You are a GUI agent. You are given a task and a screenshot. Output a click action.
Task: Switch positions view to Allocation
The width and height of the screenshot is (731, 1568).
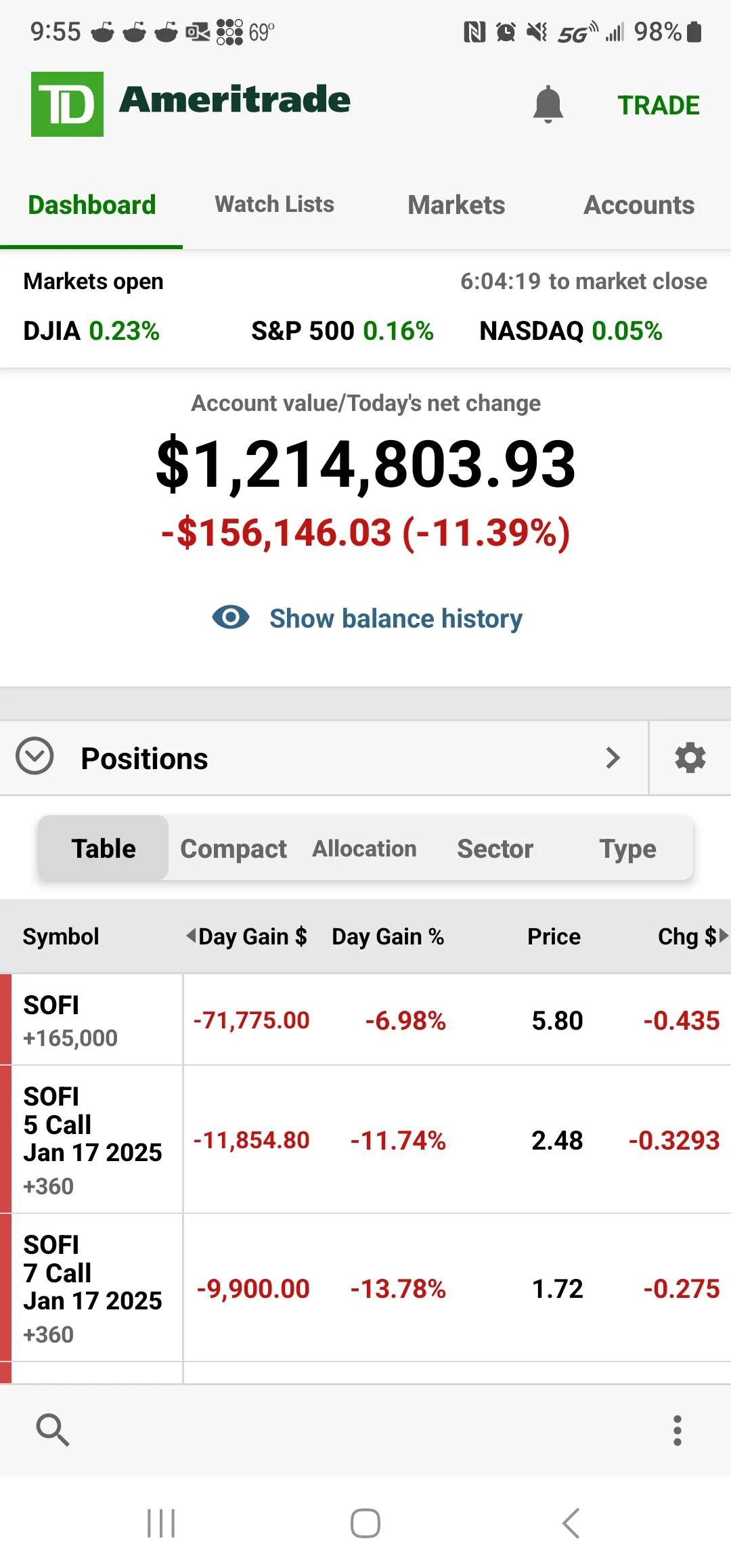364,848
